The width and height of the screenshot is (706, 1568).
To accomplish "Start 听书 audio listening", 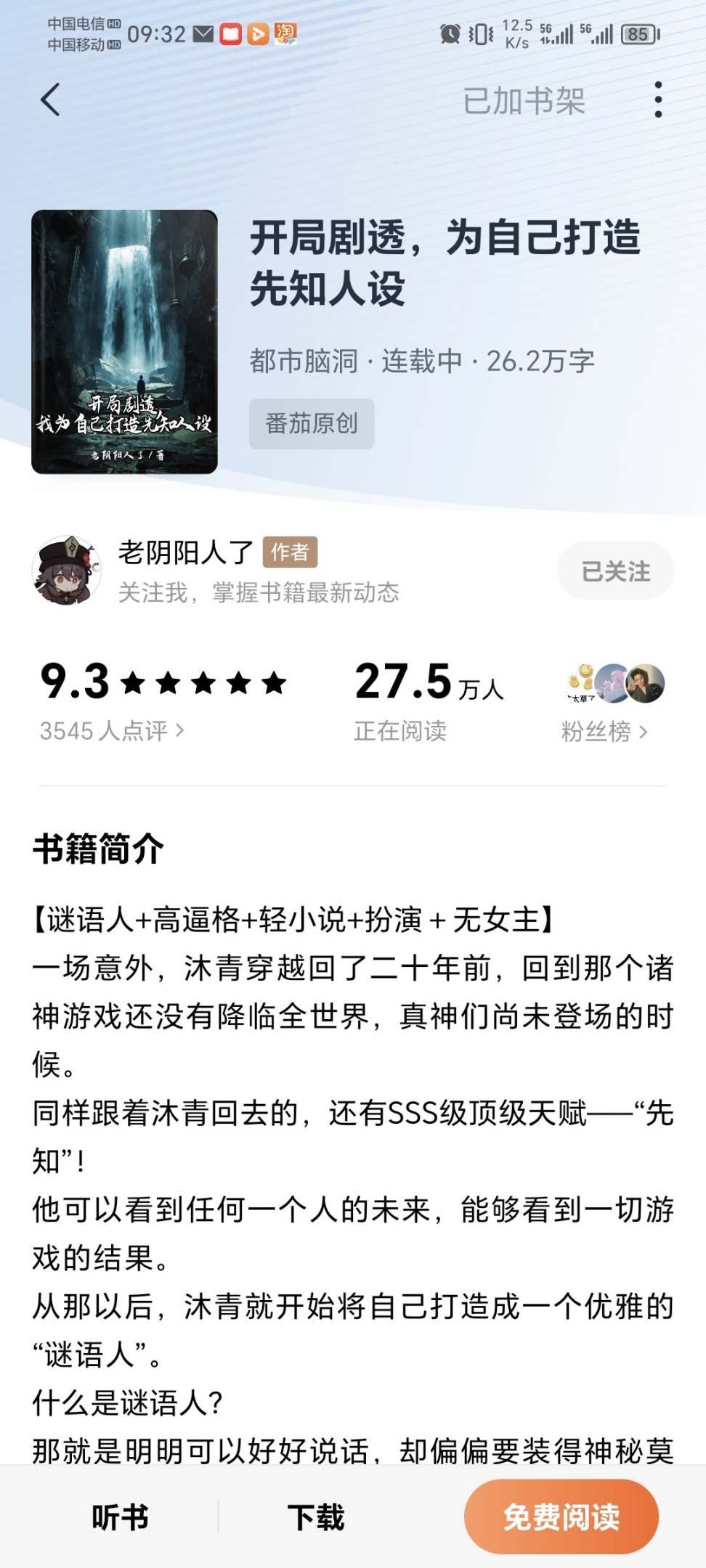I will click(x=120, y=1516).
